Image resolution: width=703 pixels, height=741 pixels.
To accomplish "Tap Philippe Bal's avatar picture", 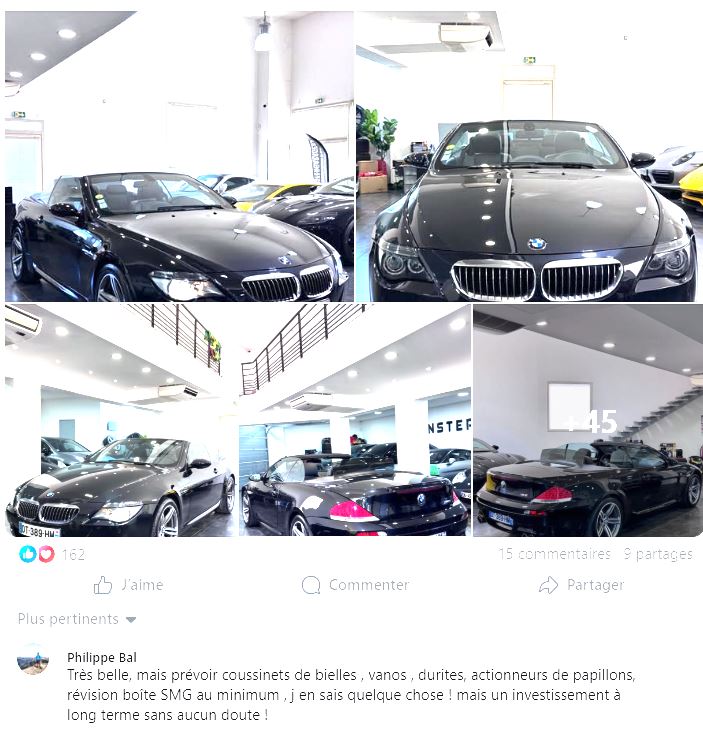I will pyautogui.click(x=33, y=660).
